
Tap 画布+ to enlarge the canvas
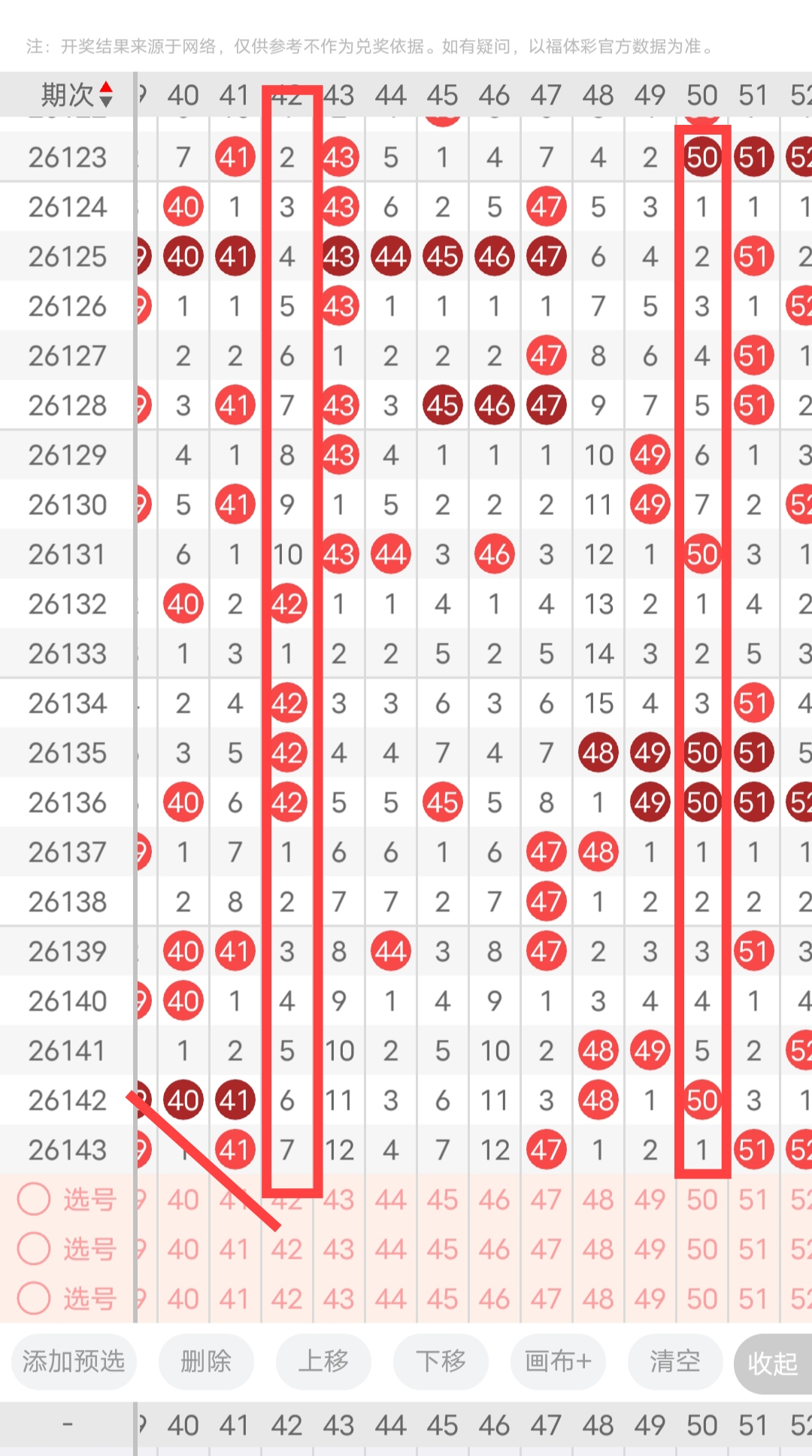[558, 1361]
